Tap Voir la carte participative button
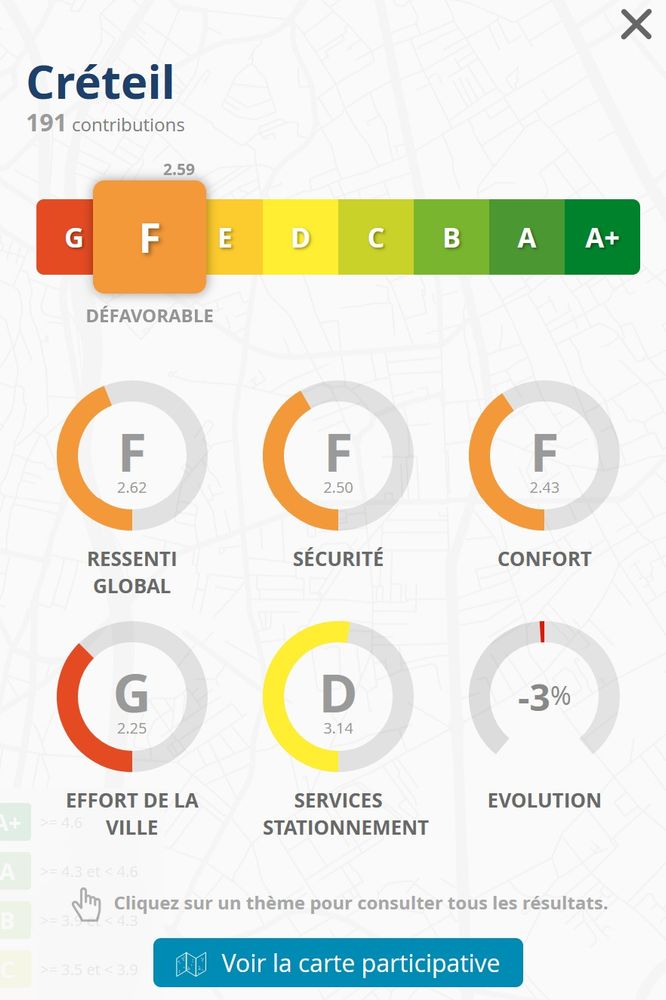This screenshot has height=1000, width=666. [x=338, y=963]
